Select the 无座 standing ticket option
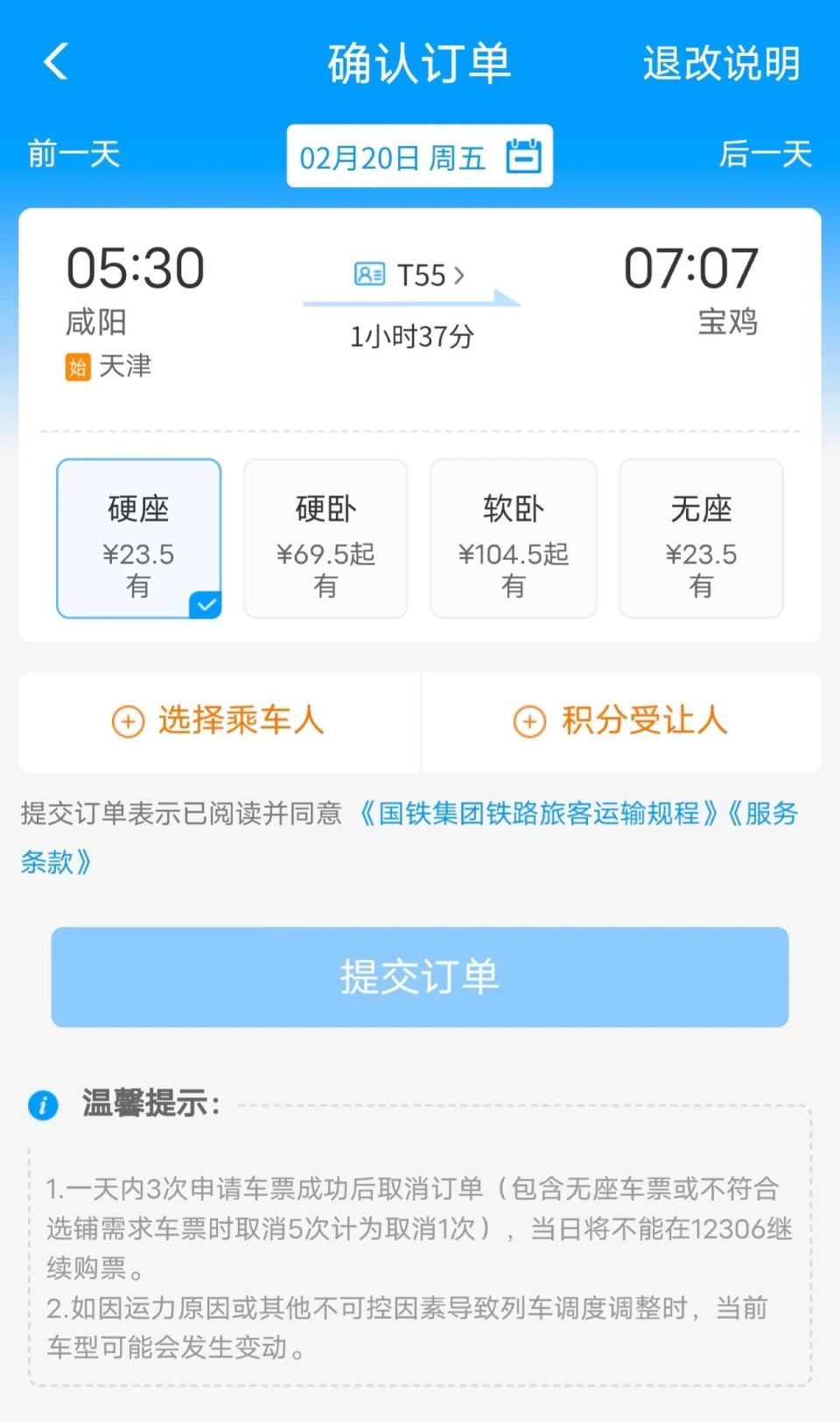Image resolution: width=840 pixels, height=1422 pixels. [x=701, y=538]
